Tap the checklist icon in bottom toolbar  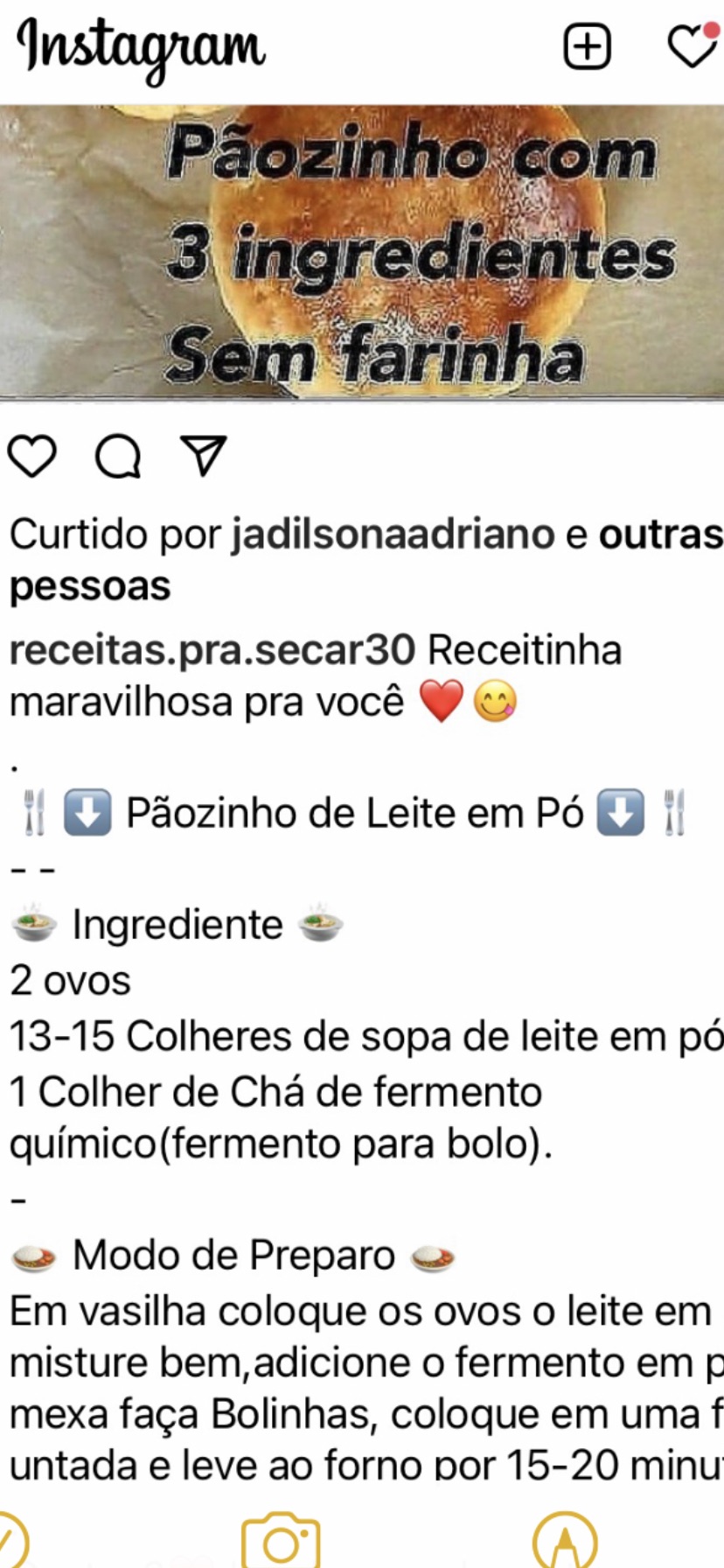[10, 1543]
